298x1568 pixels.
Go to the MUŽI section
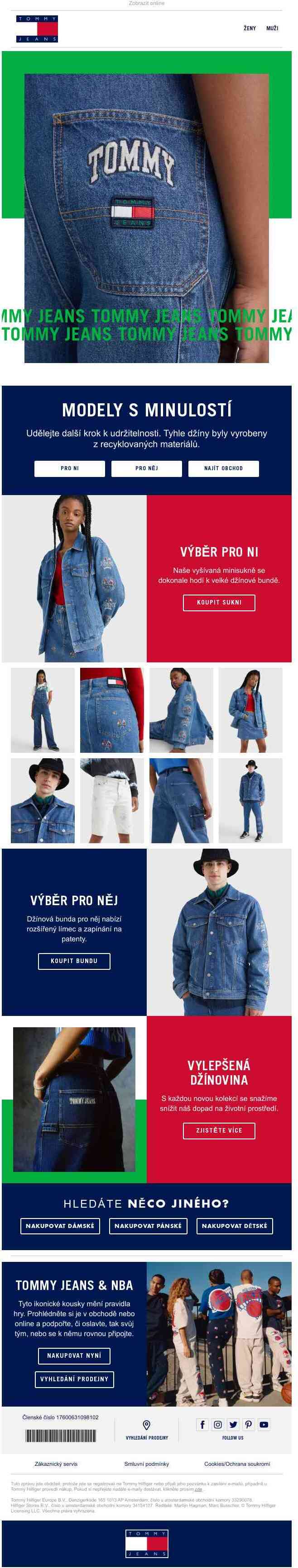click(x=272, y=28)
